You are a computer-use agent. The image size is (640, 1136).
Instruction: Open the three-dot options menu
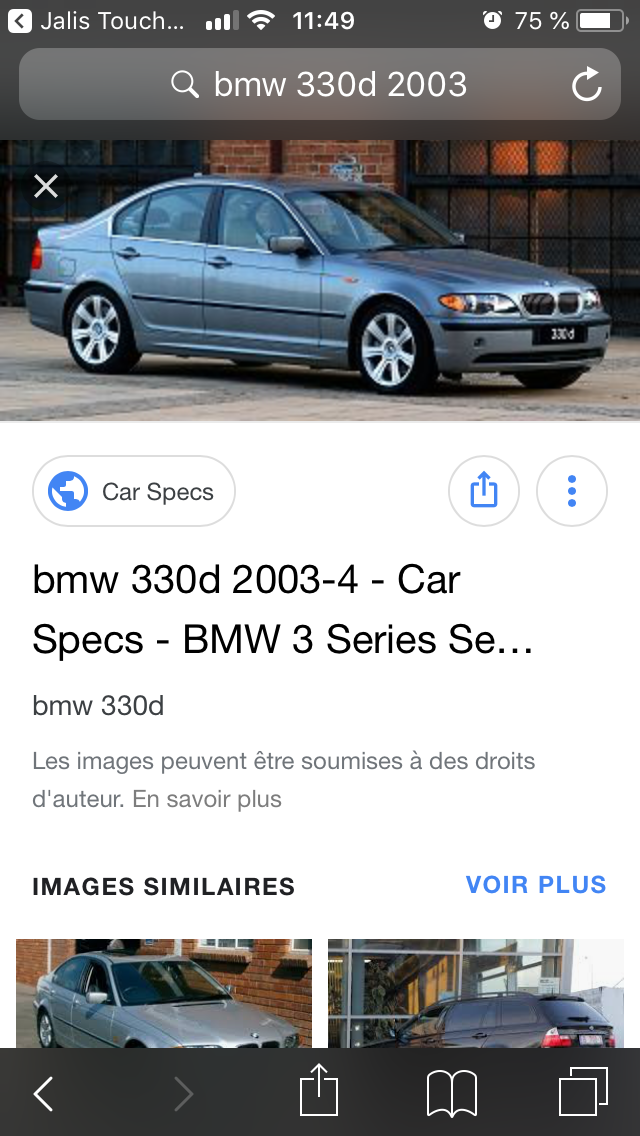click(x=572, y=491)
